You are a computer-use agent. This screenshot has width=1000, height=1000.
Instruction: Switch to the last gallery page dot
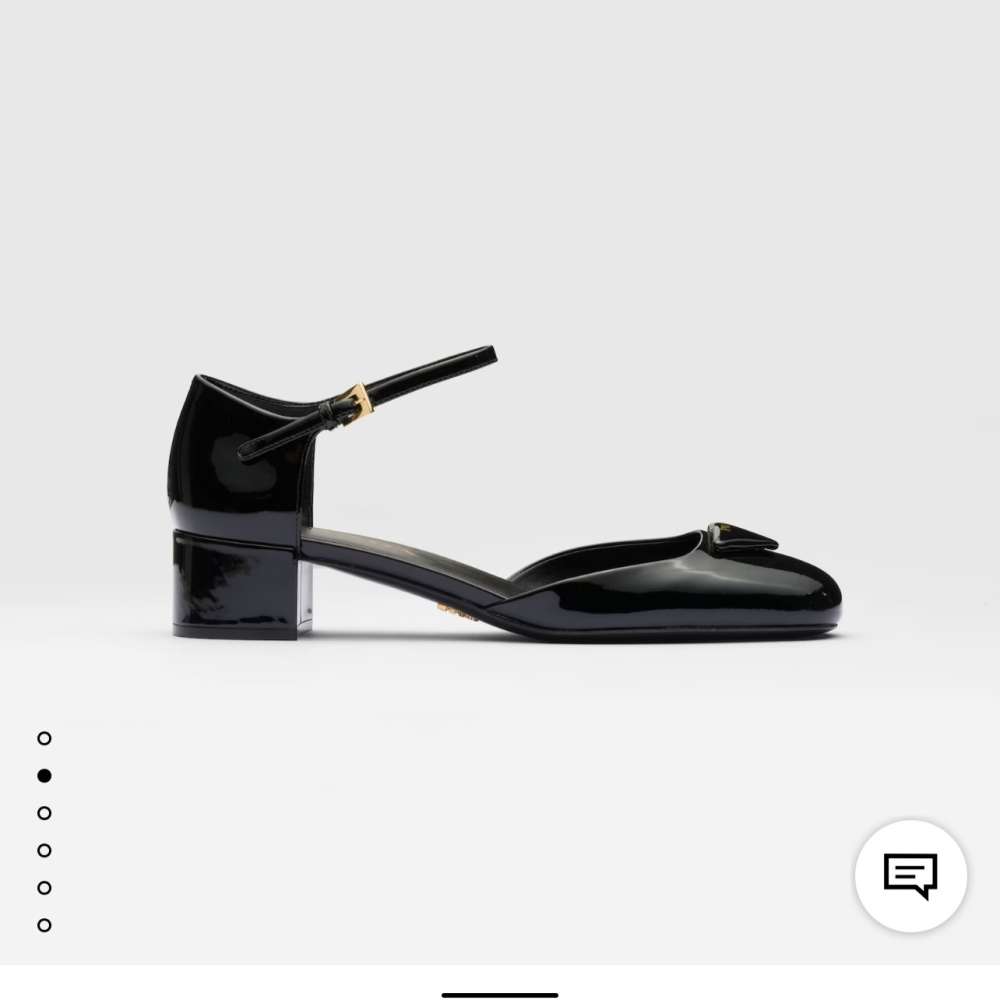[44, 925]
